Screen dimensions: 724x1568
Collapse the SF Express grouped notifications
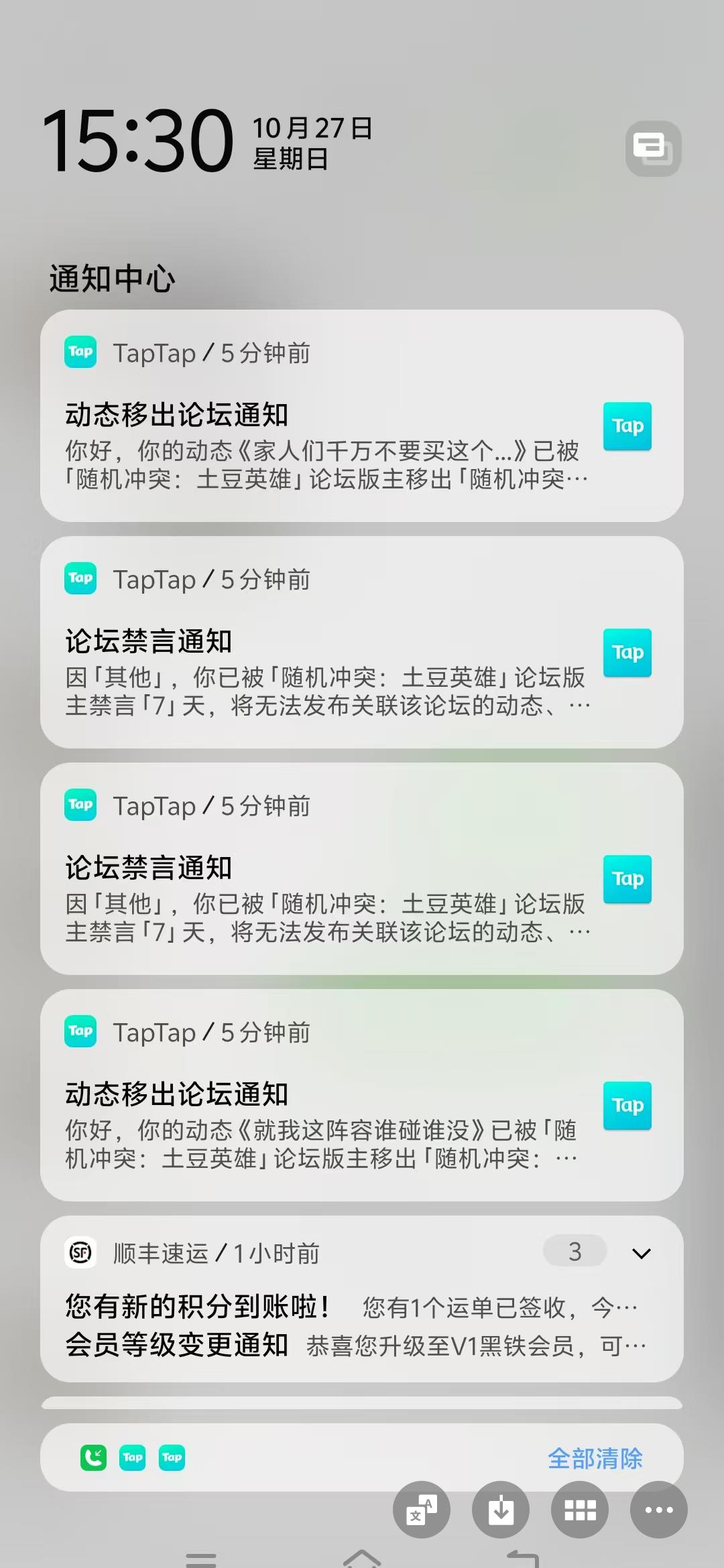click(x=642, y=1252)
